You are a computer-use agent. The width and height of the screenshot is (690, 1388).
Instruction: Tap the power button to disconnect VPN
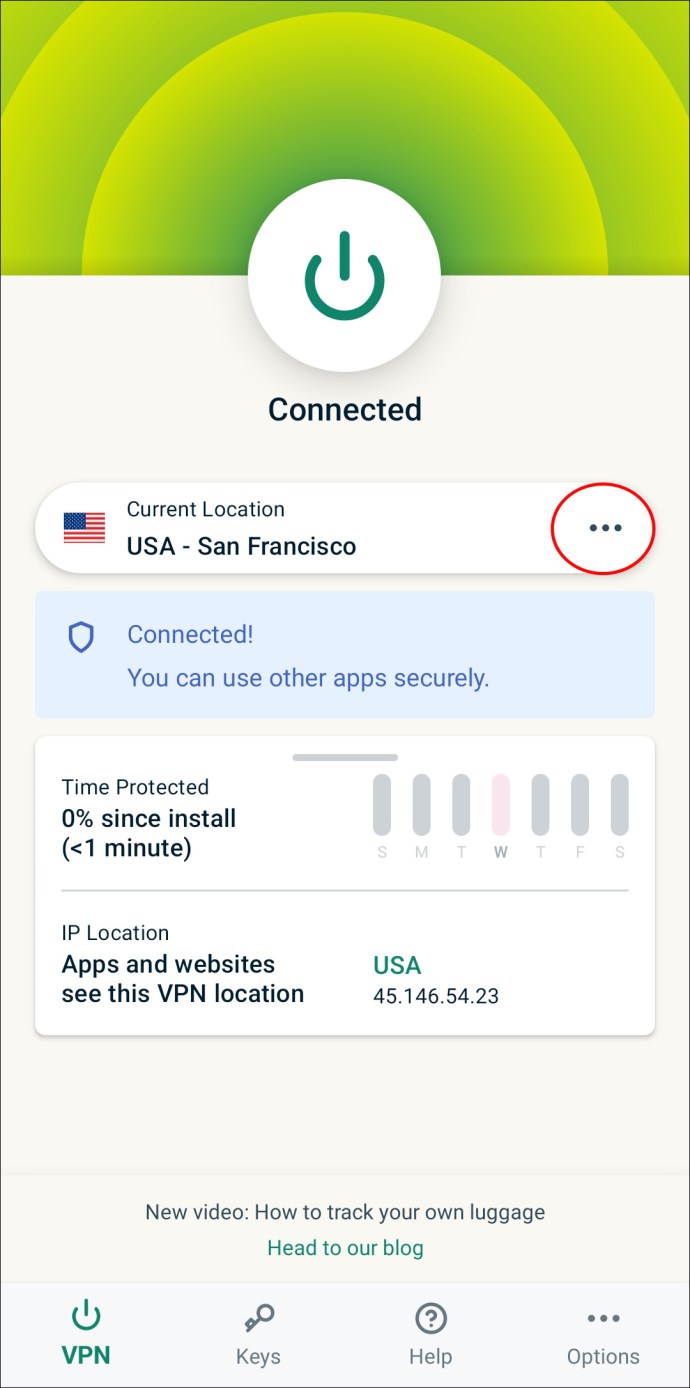(x=344, y=276)
